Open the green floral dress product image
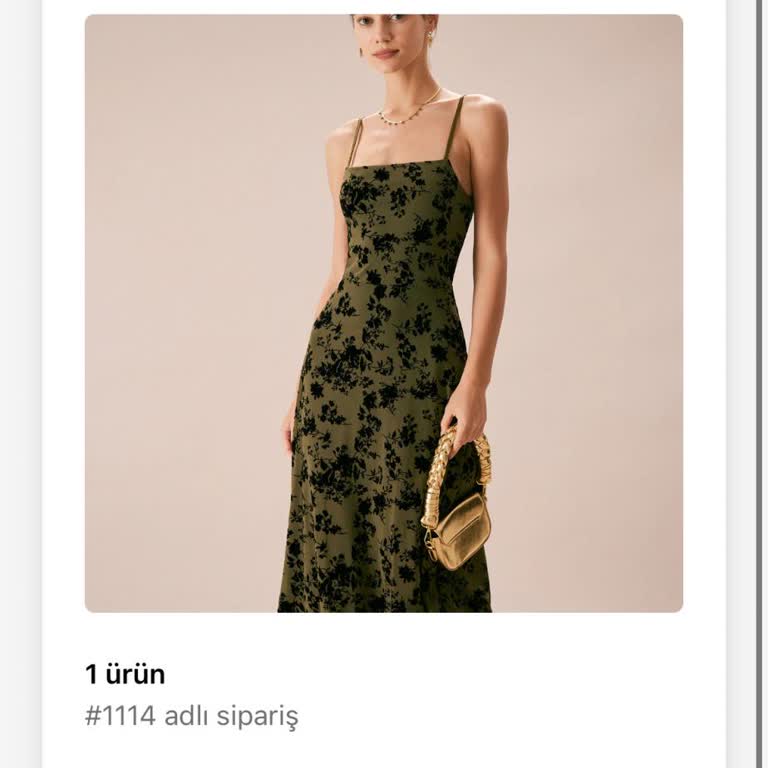Screen dimensions: 768x768 point(384,313)
